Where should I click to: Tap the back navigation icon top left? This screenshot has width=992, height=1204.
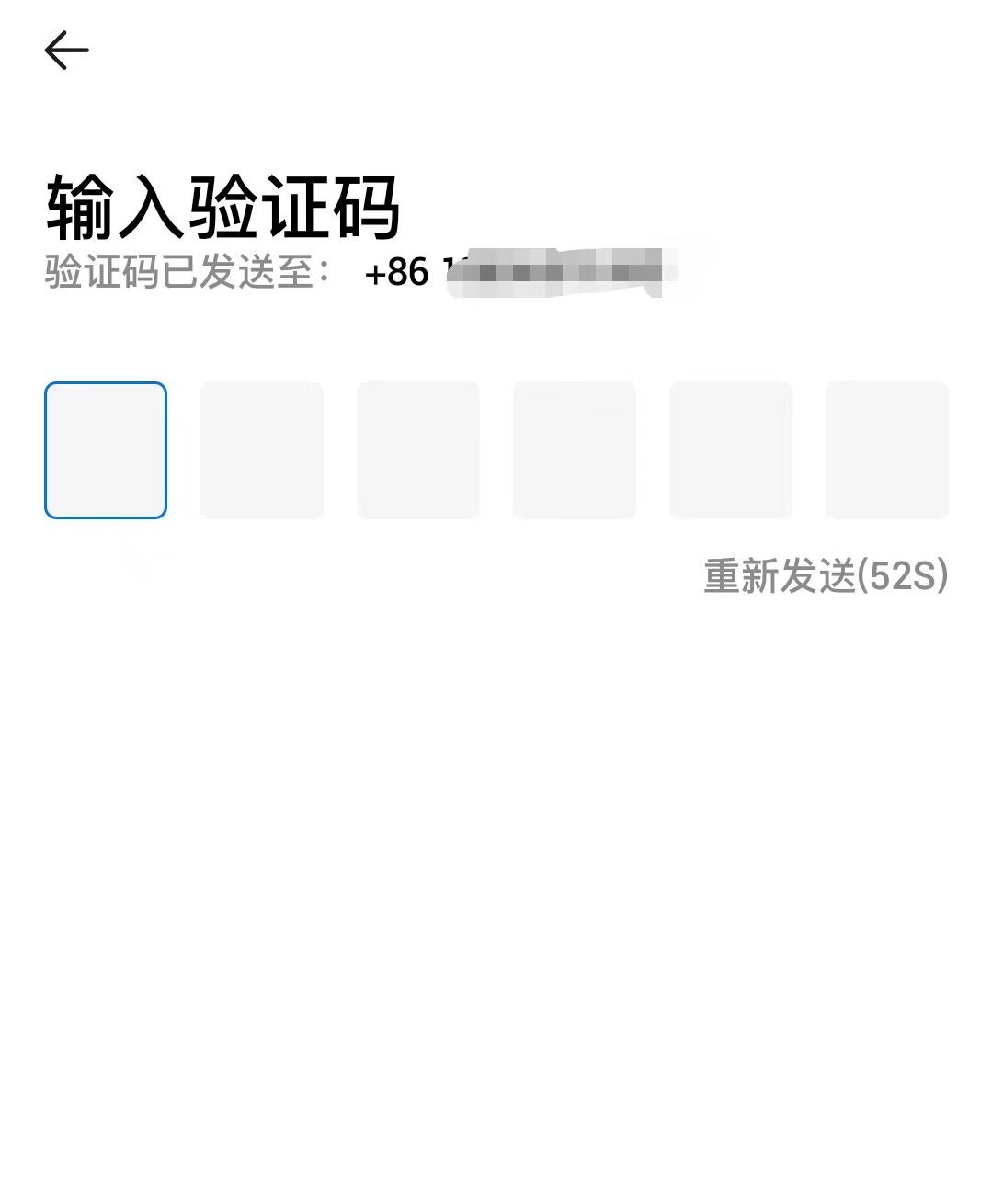click(67, 51)
